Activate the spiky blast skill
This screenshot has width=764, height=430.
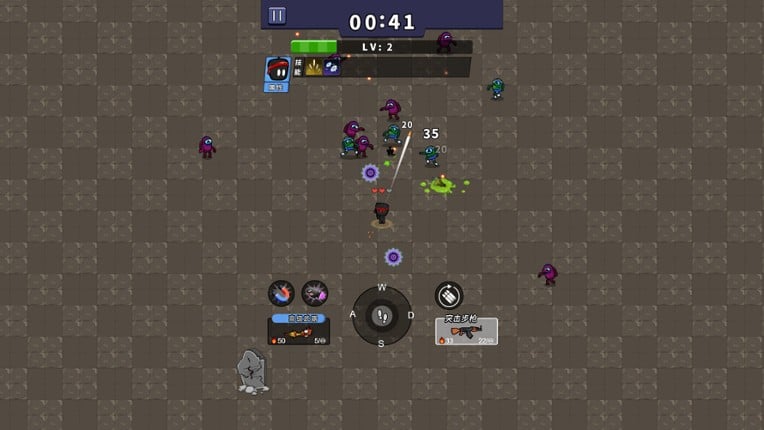point(315,293)
